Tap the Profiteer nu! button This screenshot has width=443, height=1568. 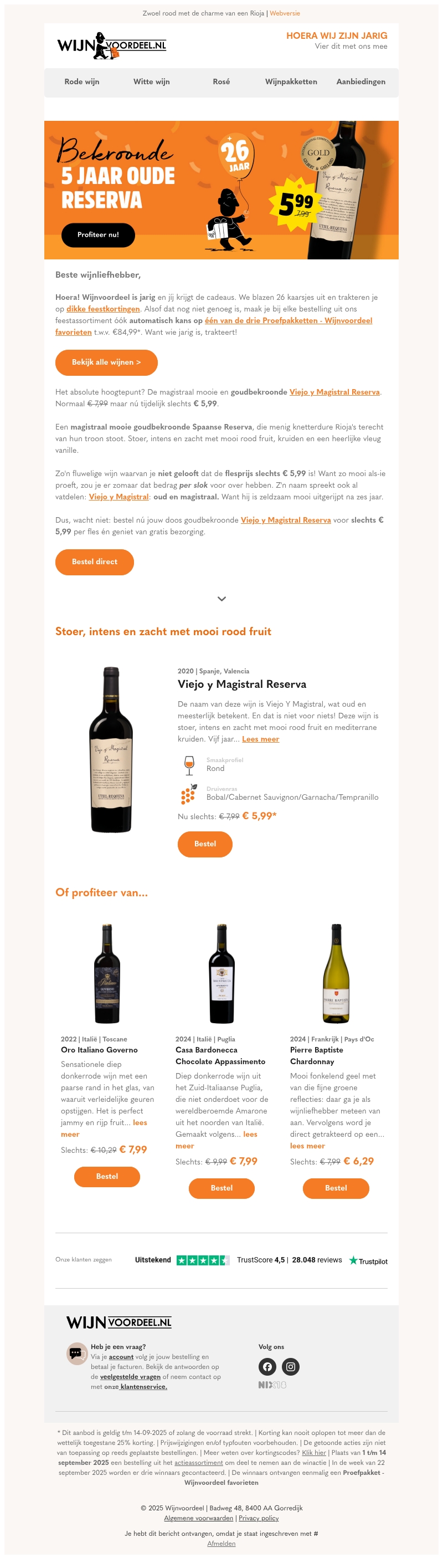pos(98,235)
